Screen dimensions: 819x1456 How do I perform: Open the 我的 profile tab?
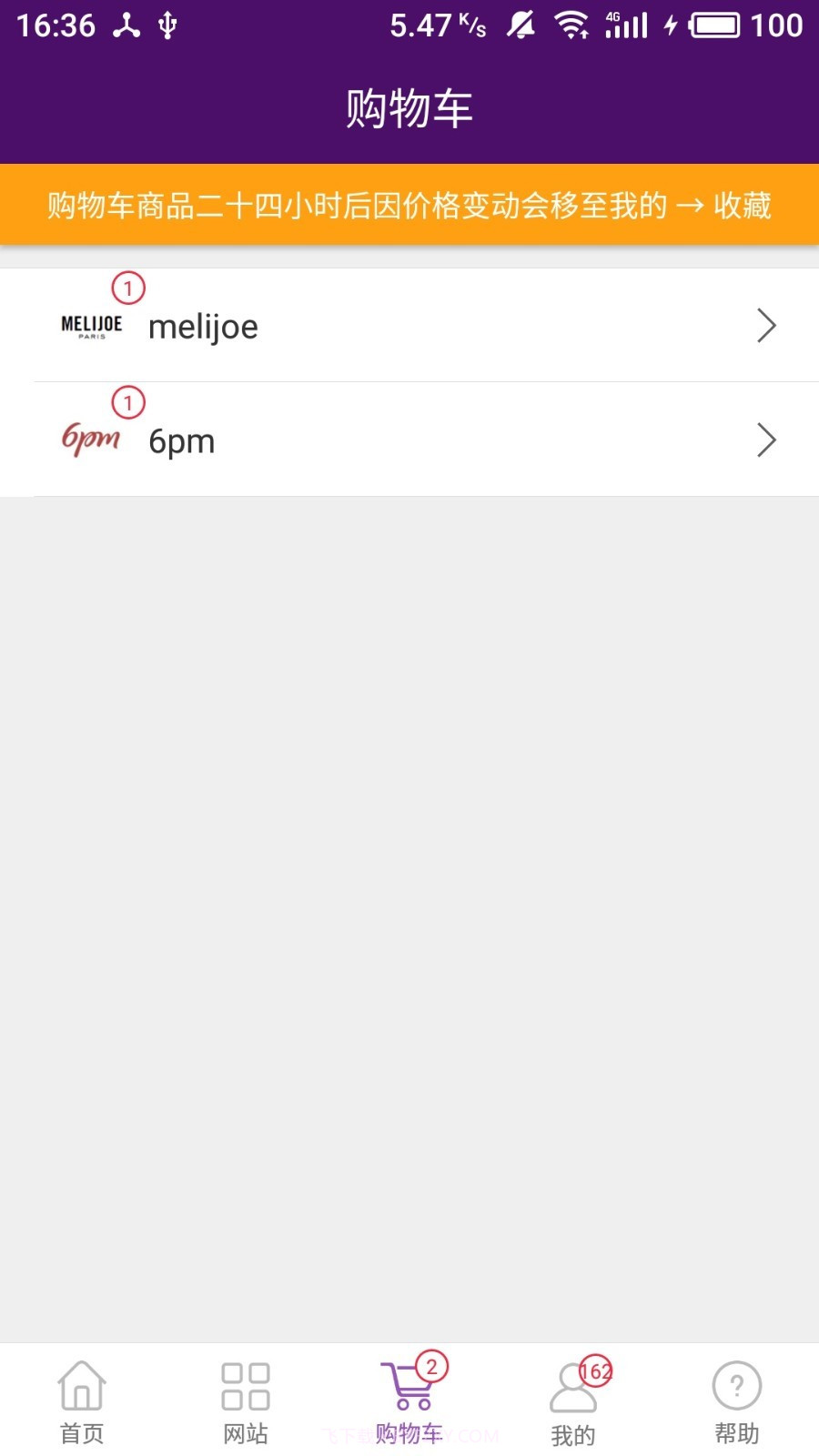(x=573, y=1401)
